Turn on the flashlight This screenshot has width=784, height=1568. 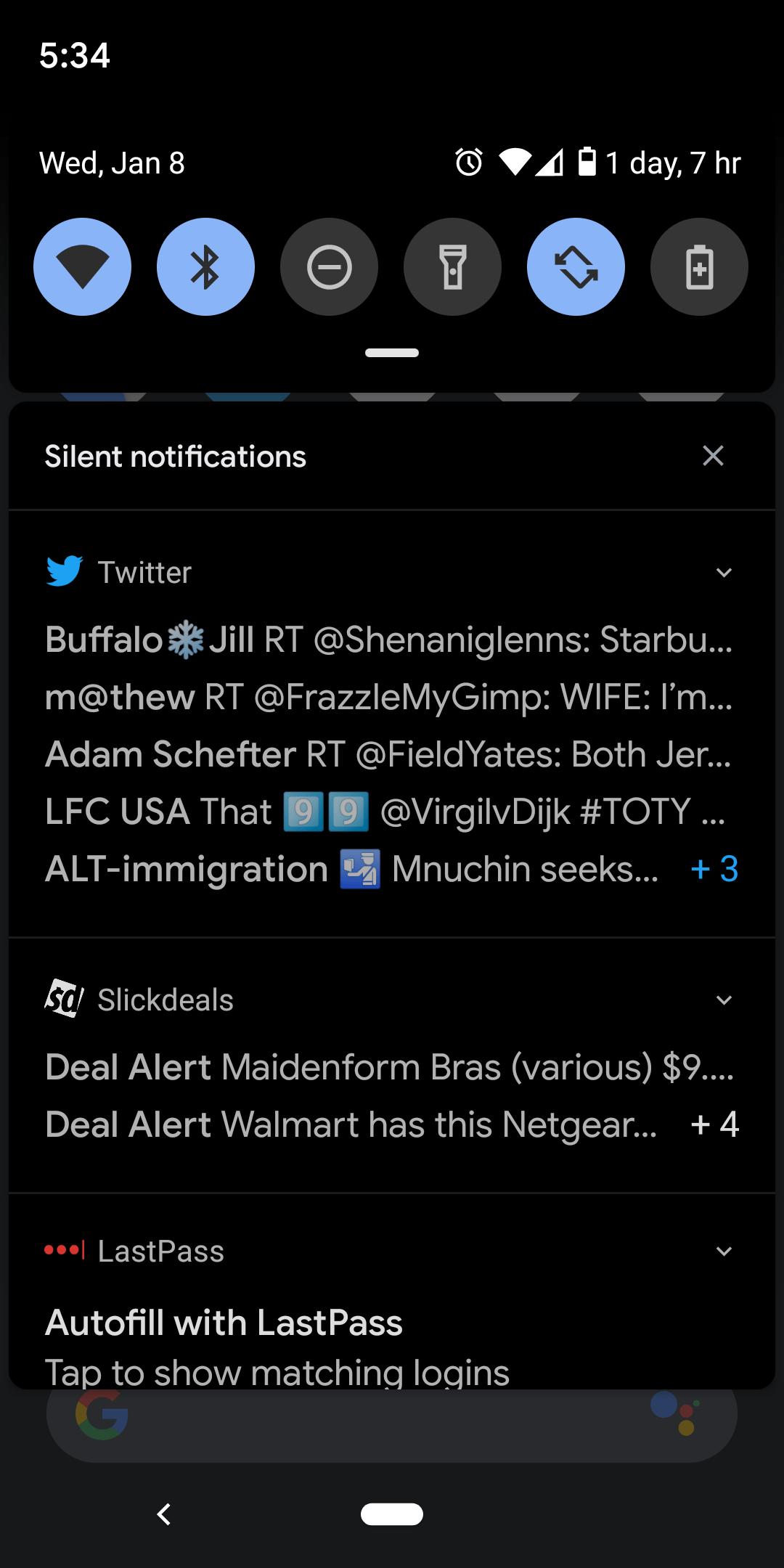coord(452,266)
